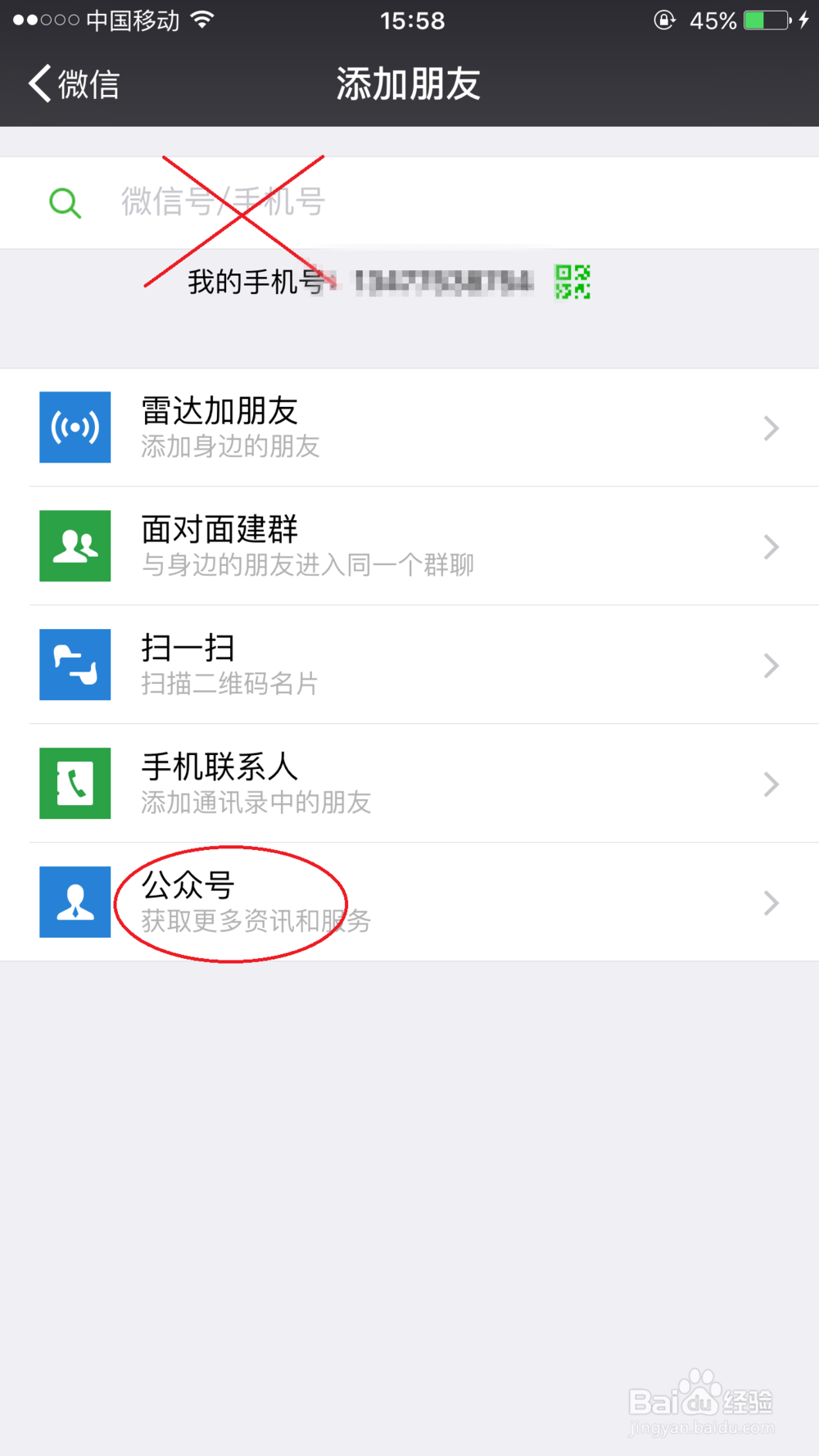This screenshot has width=819, height=1456.
Task: Select the 雷达加朋友 radar icon
Action: point(75,427)
